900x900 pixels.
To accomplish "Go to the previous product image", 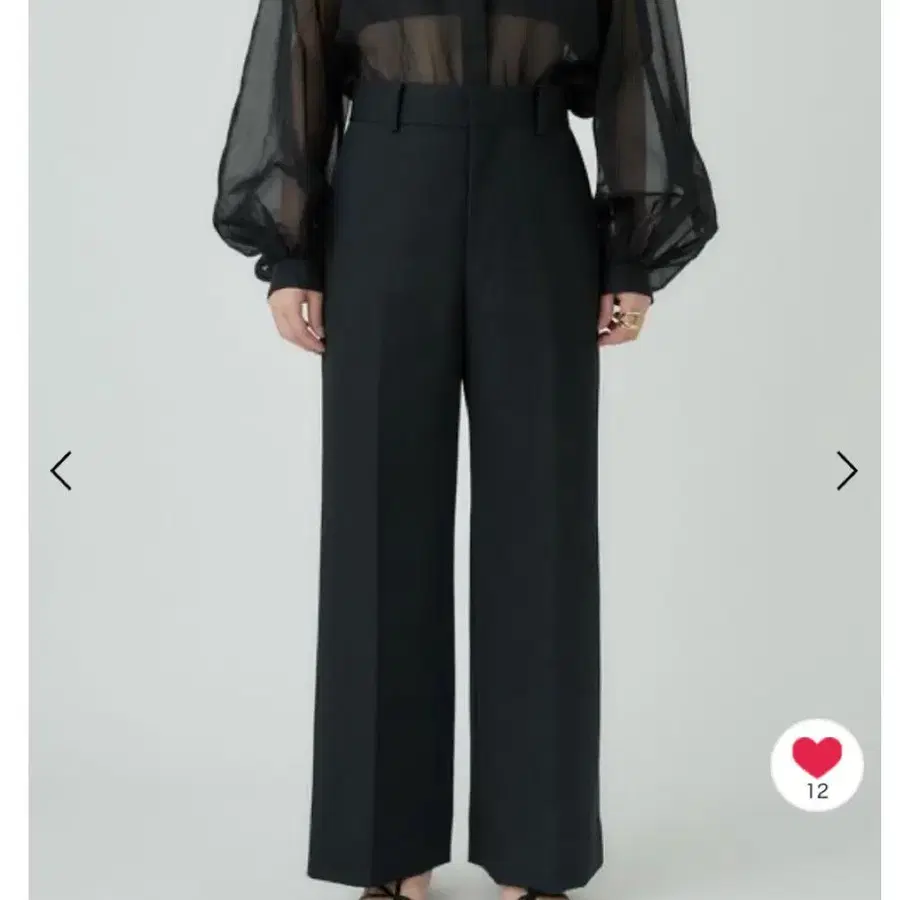I will [61, 471].
